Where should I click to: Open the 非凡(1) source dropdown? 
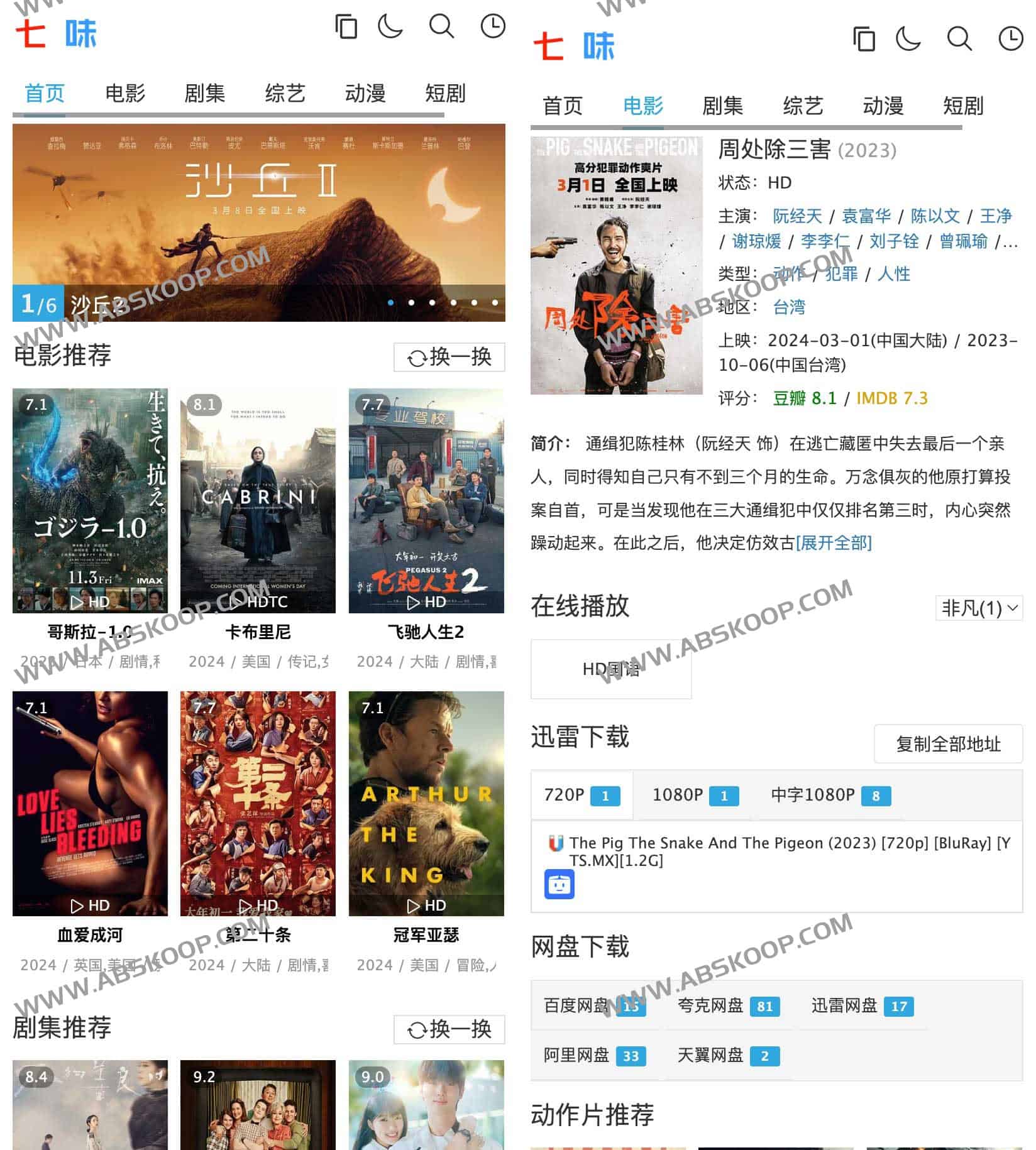[x=978, y=608]
